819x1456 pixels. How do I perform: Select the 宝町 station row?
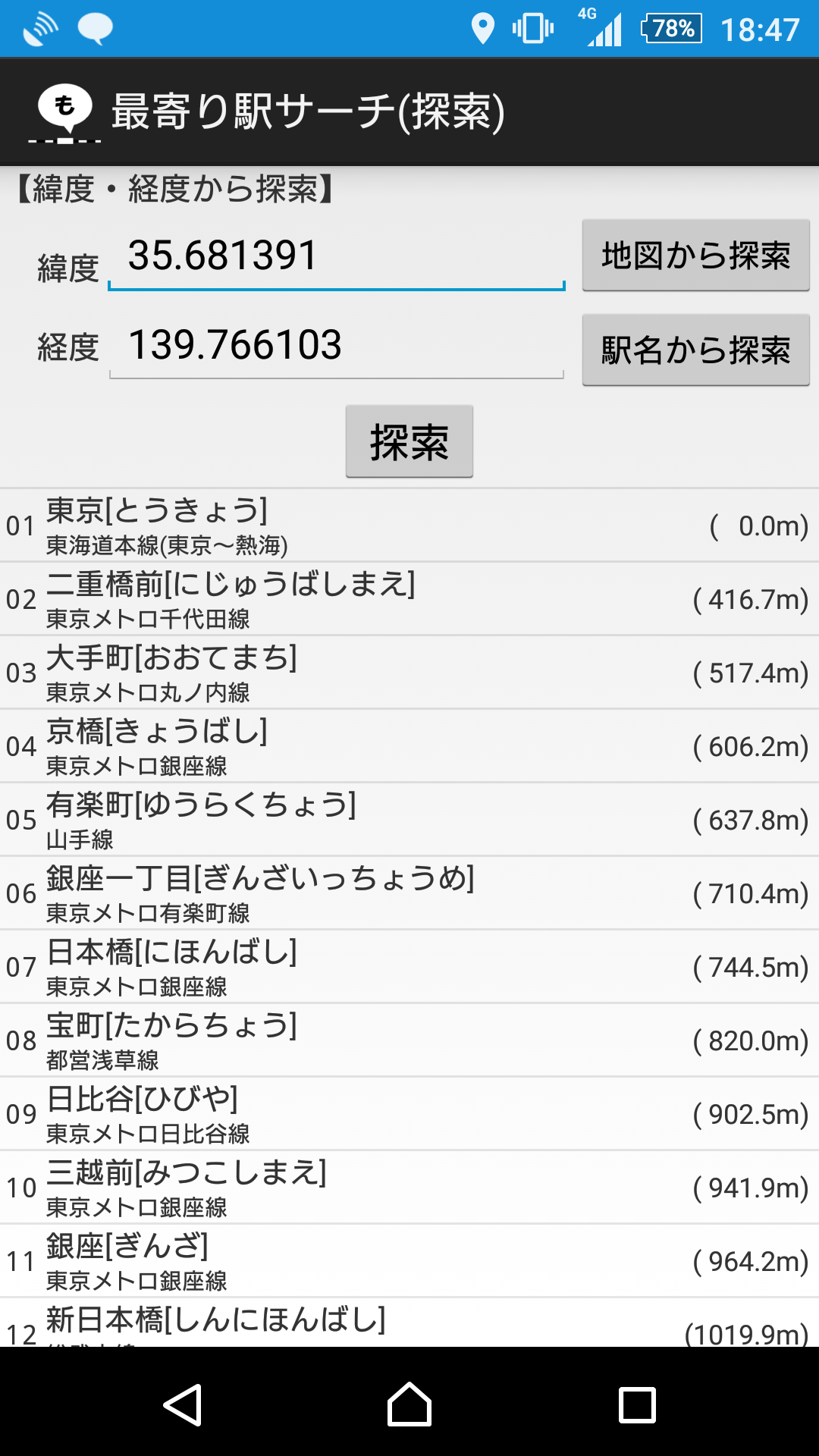coord(409,1040)
